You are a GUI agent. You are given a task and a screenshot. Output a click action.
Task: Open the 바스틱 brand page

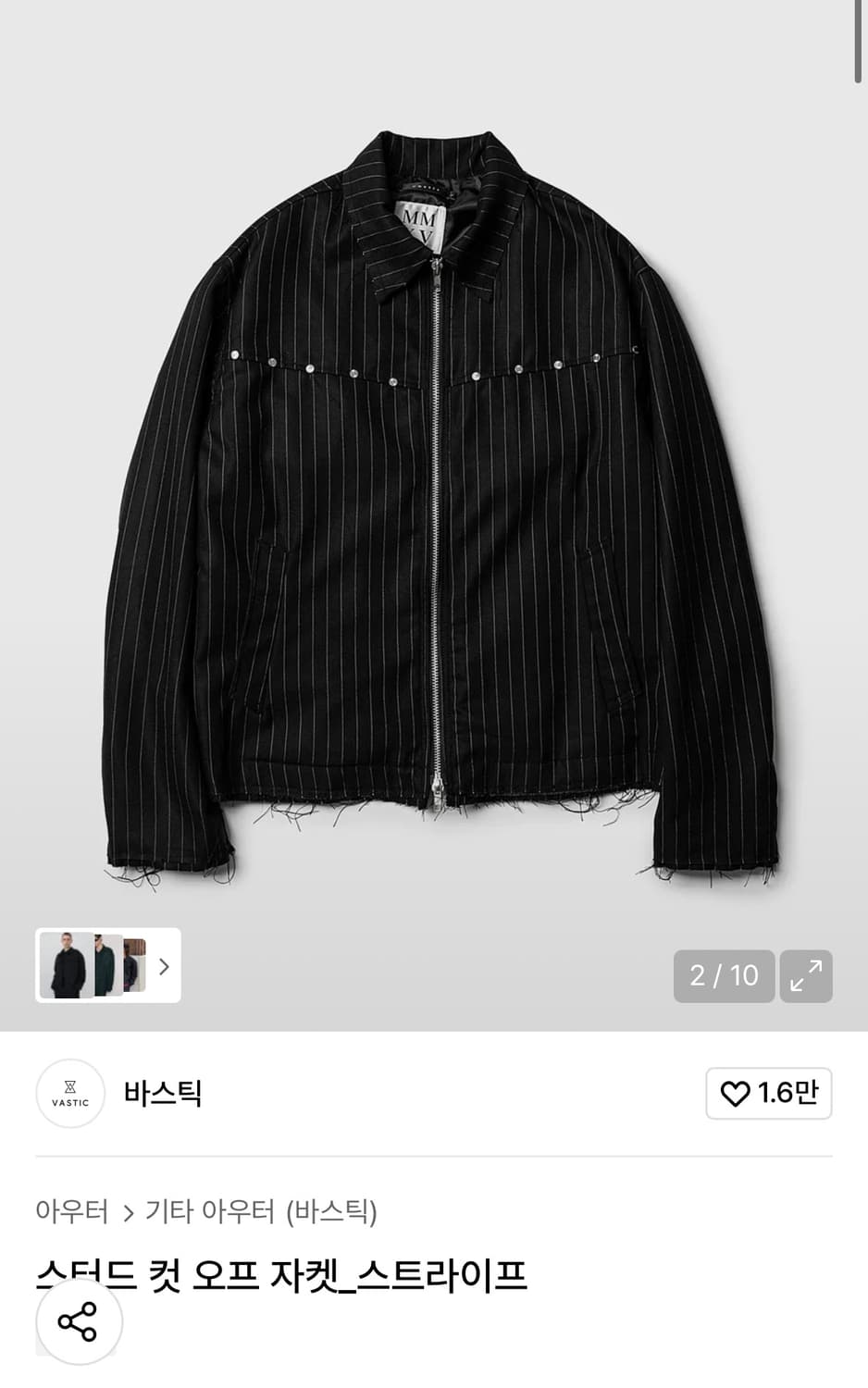162,1093
